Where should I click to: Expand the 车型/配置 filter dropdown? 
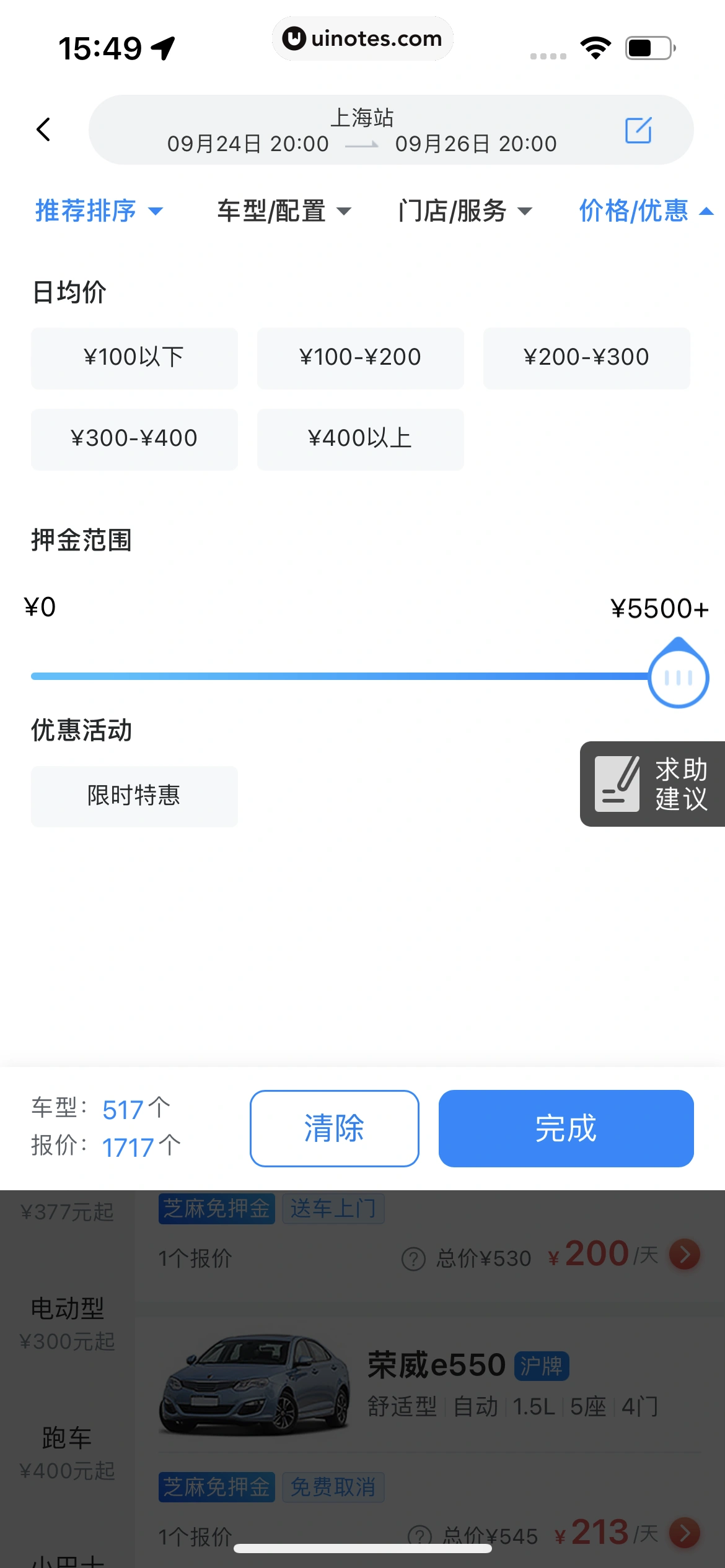pyautogui.click(x=284, y=211)
